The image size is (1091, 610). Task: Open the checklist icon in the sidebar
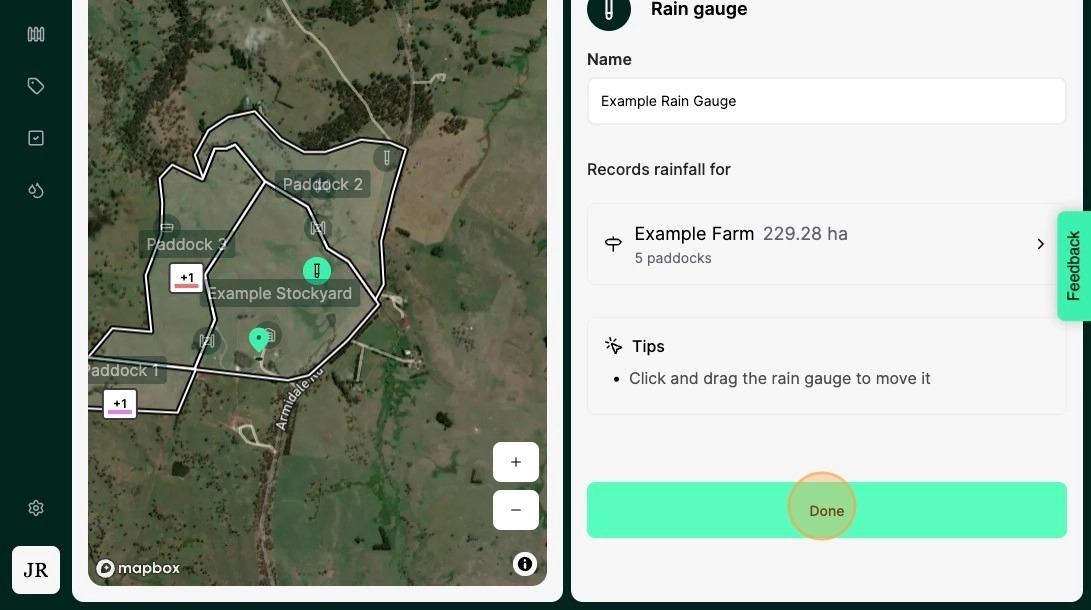point(36,138)
